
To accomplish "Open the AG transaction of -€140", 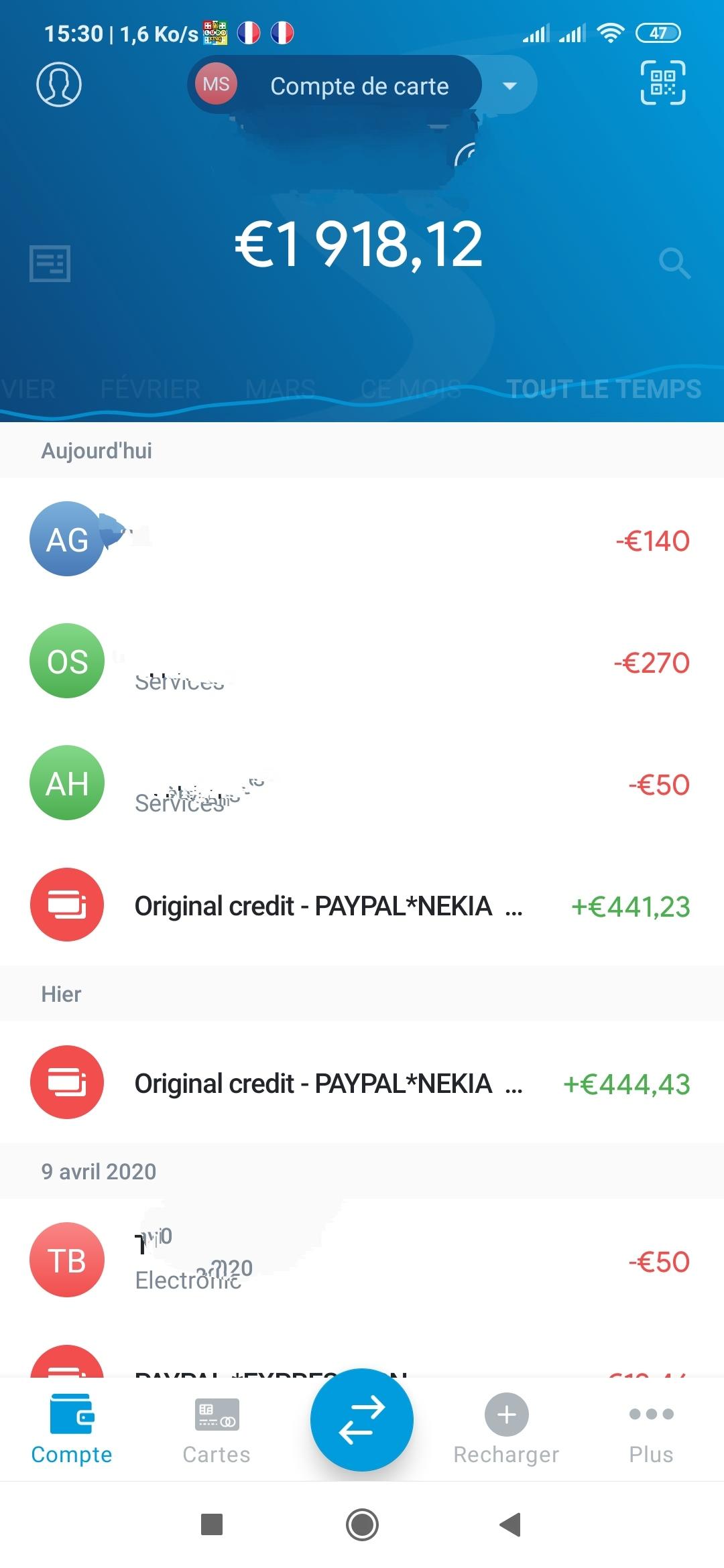I will click(362, 539).
